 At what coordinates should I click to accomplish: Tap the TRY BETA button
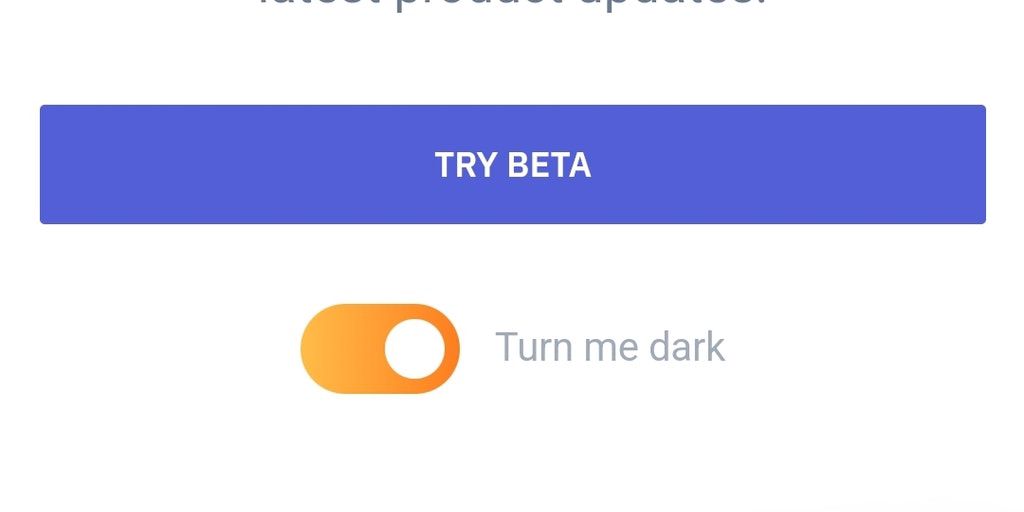pyautogui.click(x=512, y=165)
